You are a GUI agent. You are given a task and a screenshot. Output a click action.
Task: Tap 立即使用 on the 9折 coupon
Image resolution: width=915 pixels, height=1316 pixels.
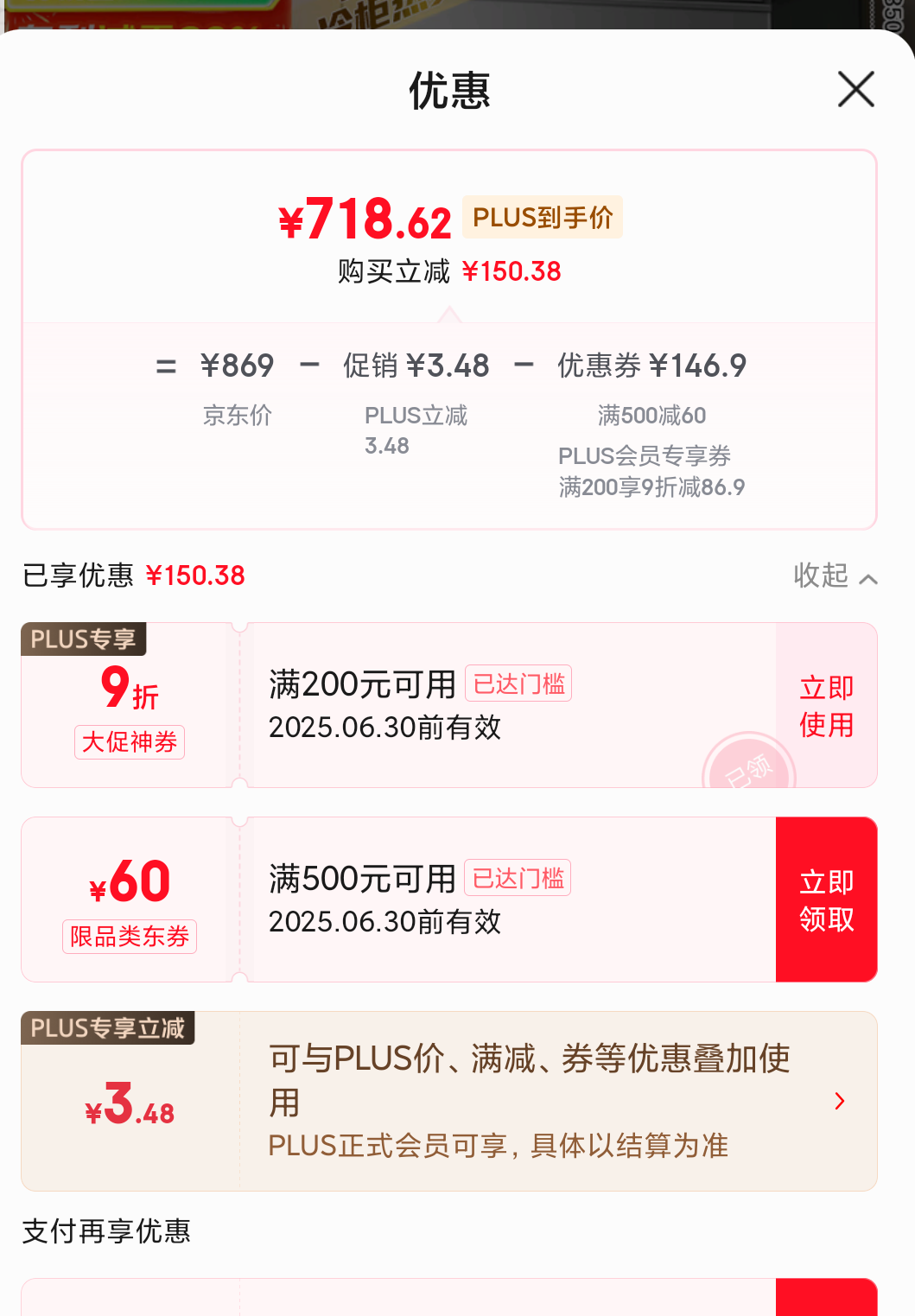pos(826,706)
